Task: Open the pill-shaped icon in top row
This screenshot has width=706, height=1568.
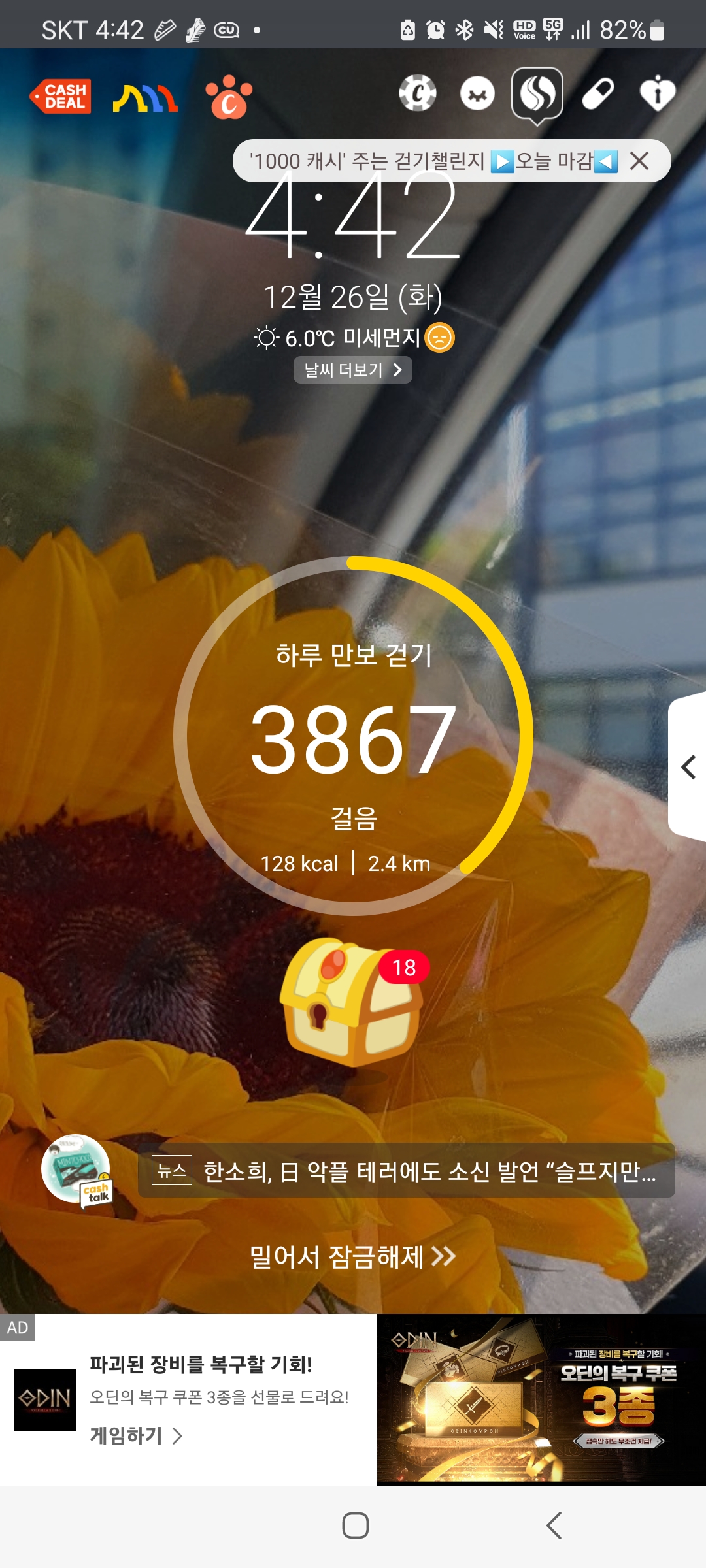Action: coord(598,93)
